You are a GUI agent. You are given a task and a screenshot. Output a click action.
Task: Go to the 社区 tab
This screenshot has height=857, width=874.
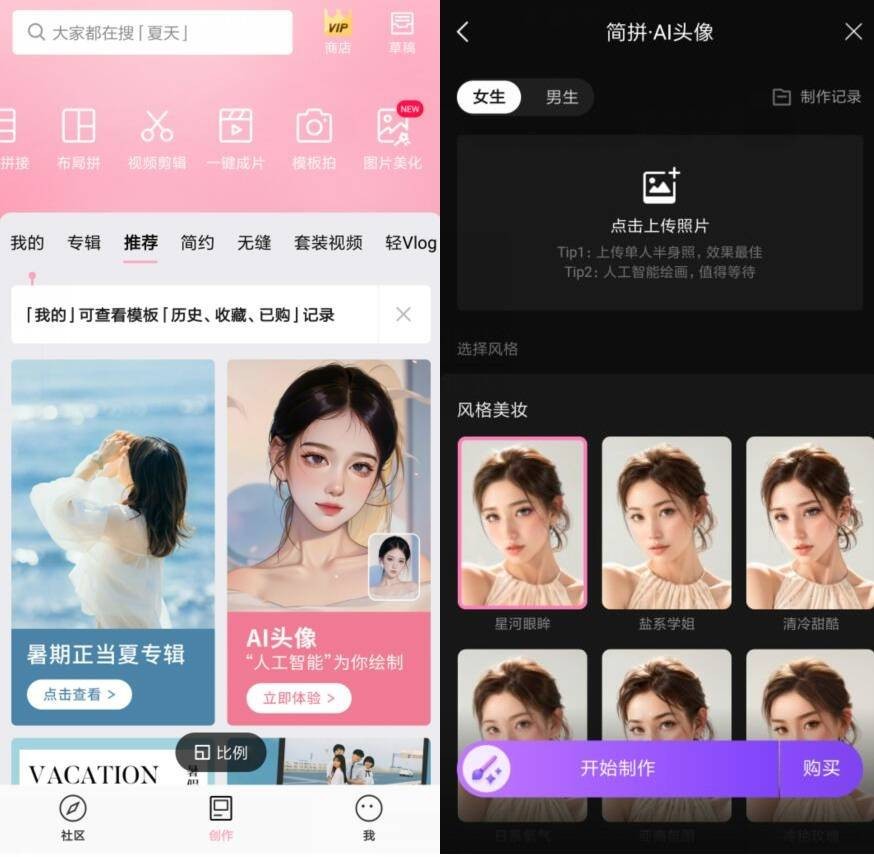point(73,817)
